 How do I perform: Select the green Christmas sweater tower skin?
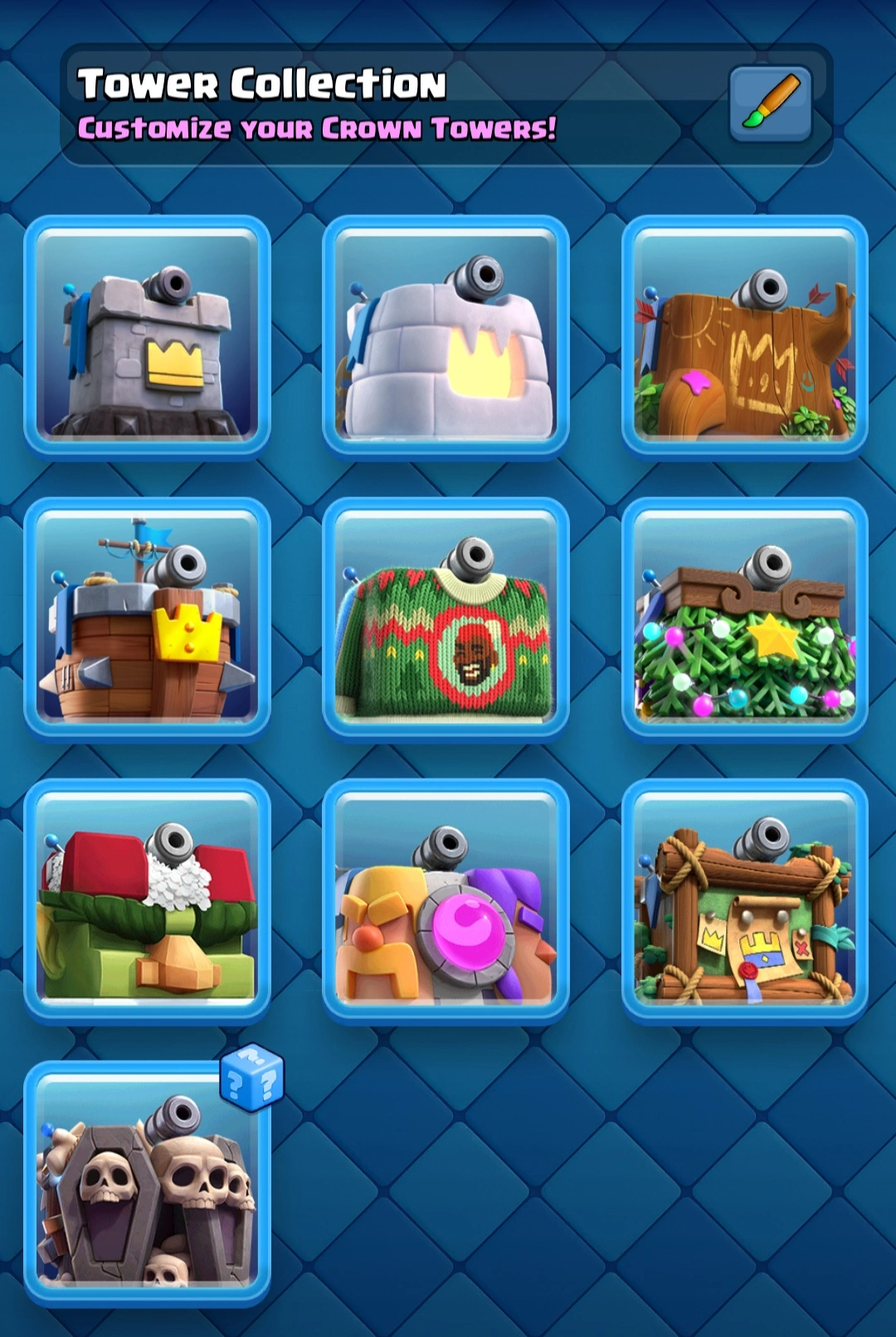(x=446, y=617)
